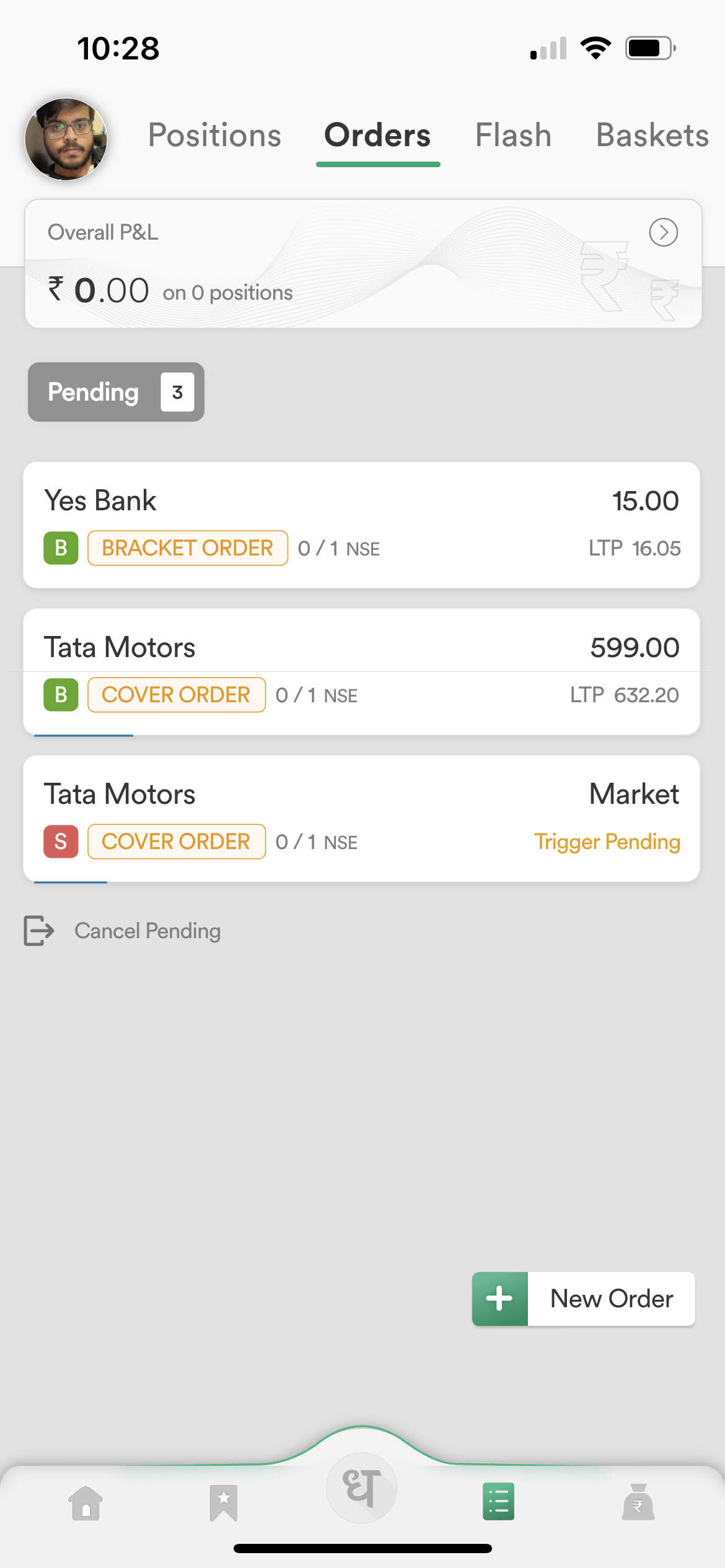
Task: Open the profile picture avatar
Action: pos(66,139)
